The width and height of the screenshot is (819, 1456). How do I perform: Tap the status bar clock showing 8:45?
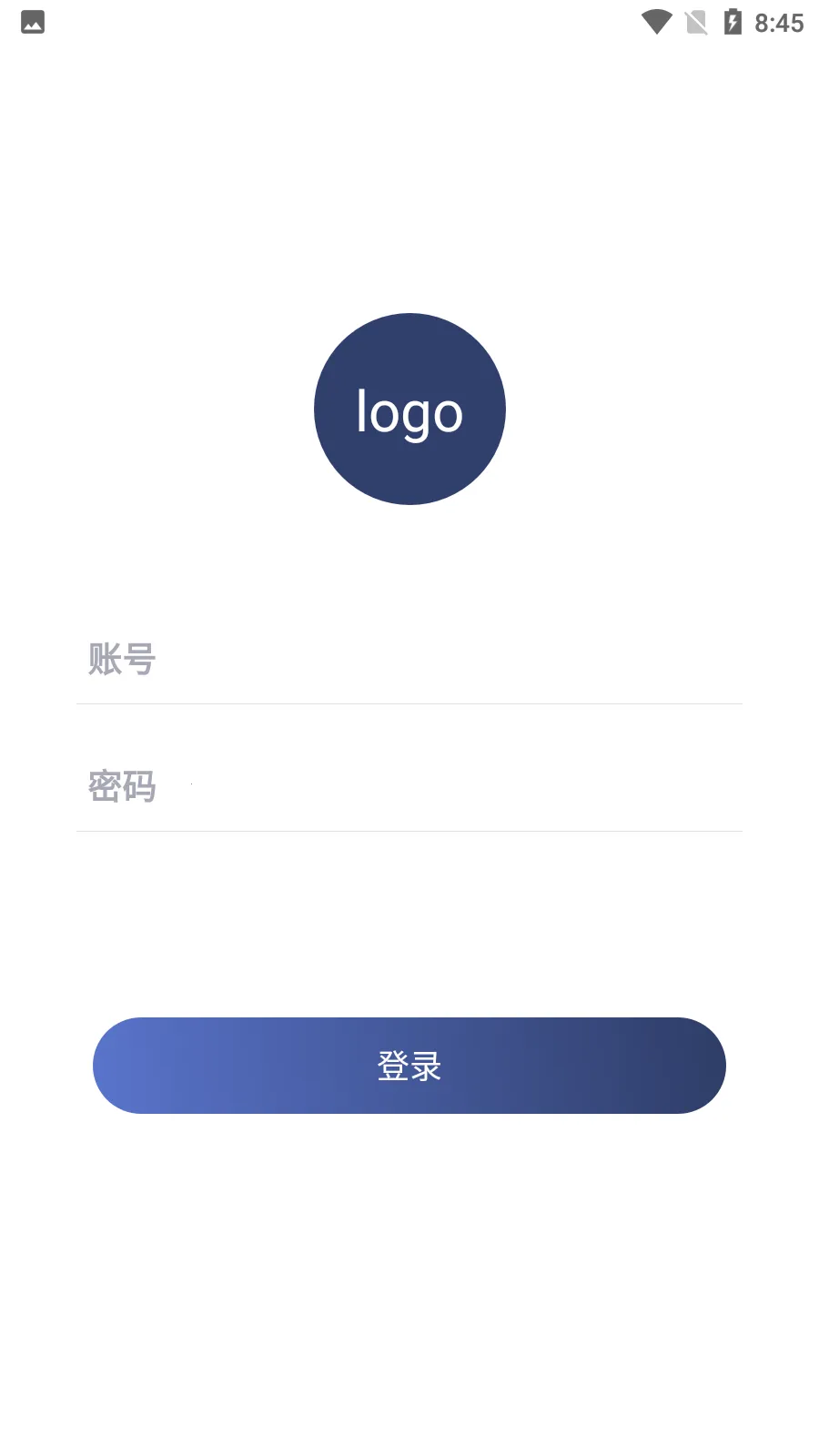point(780,23)
